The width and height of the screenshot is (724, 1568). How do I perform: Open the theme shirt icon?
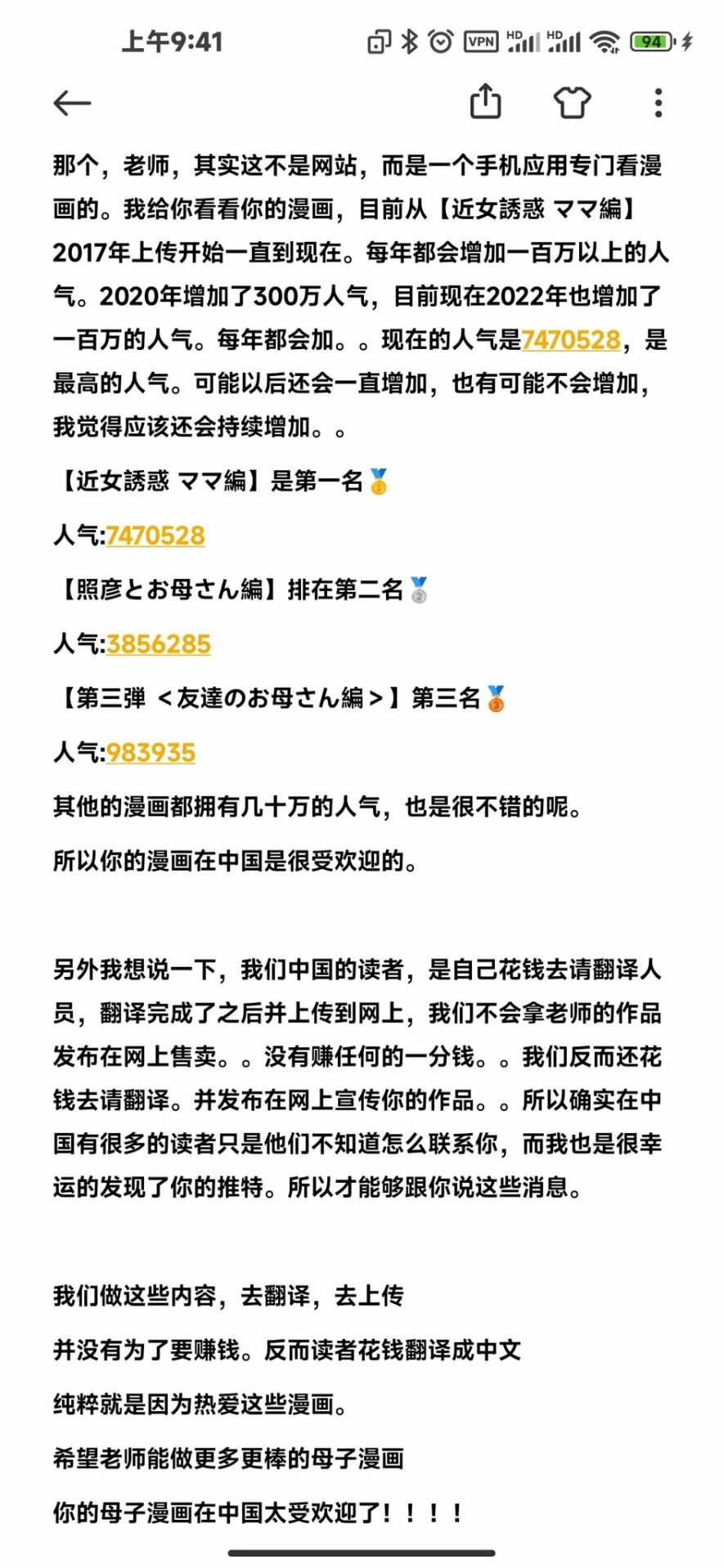pos(572,102)
